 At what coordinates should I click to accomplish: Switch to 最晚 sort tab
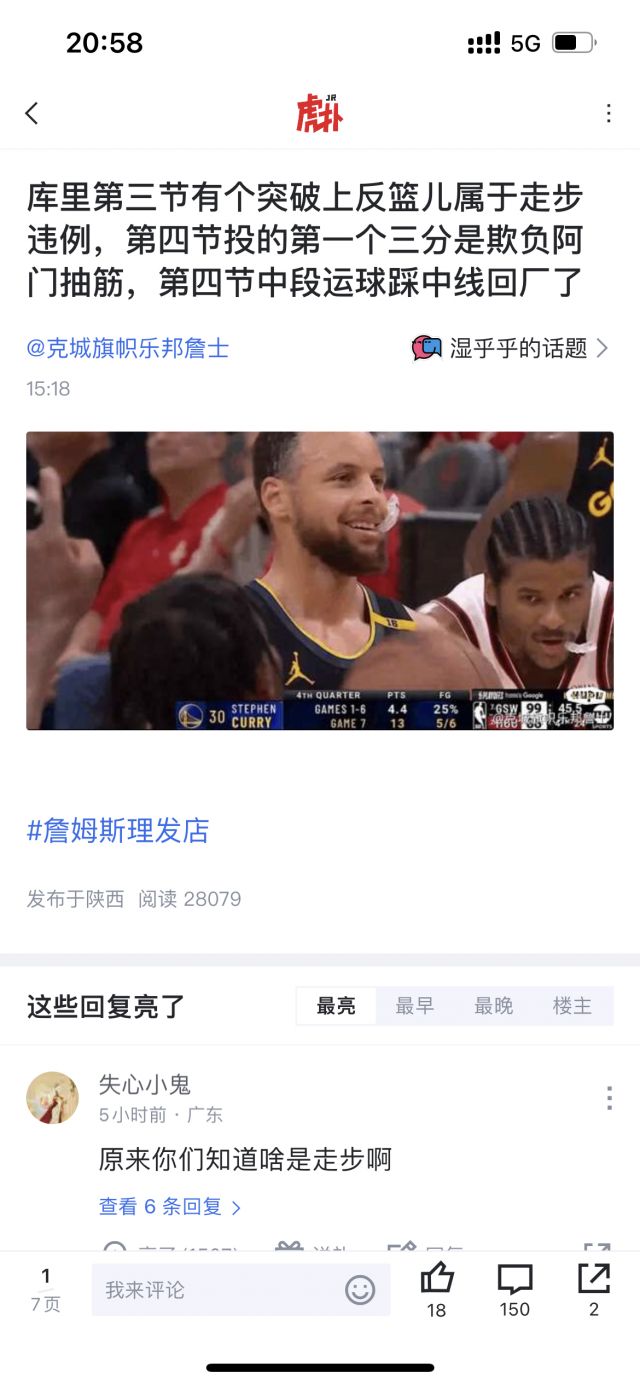coord(494,1006)
